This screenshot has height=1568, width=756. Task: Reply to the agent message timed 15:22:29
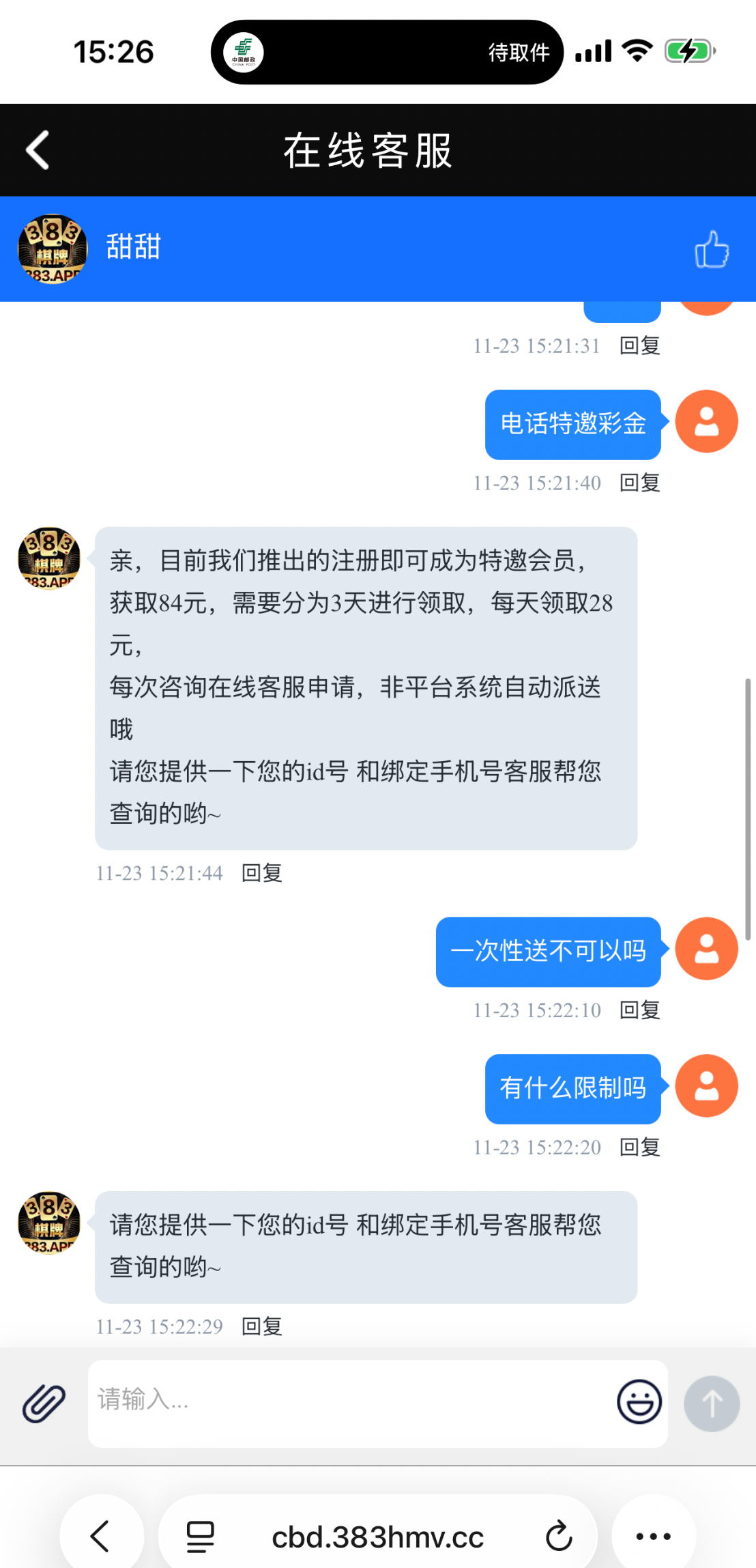point(262,1326)
